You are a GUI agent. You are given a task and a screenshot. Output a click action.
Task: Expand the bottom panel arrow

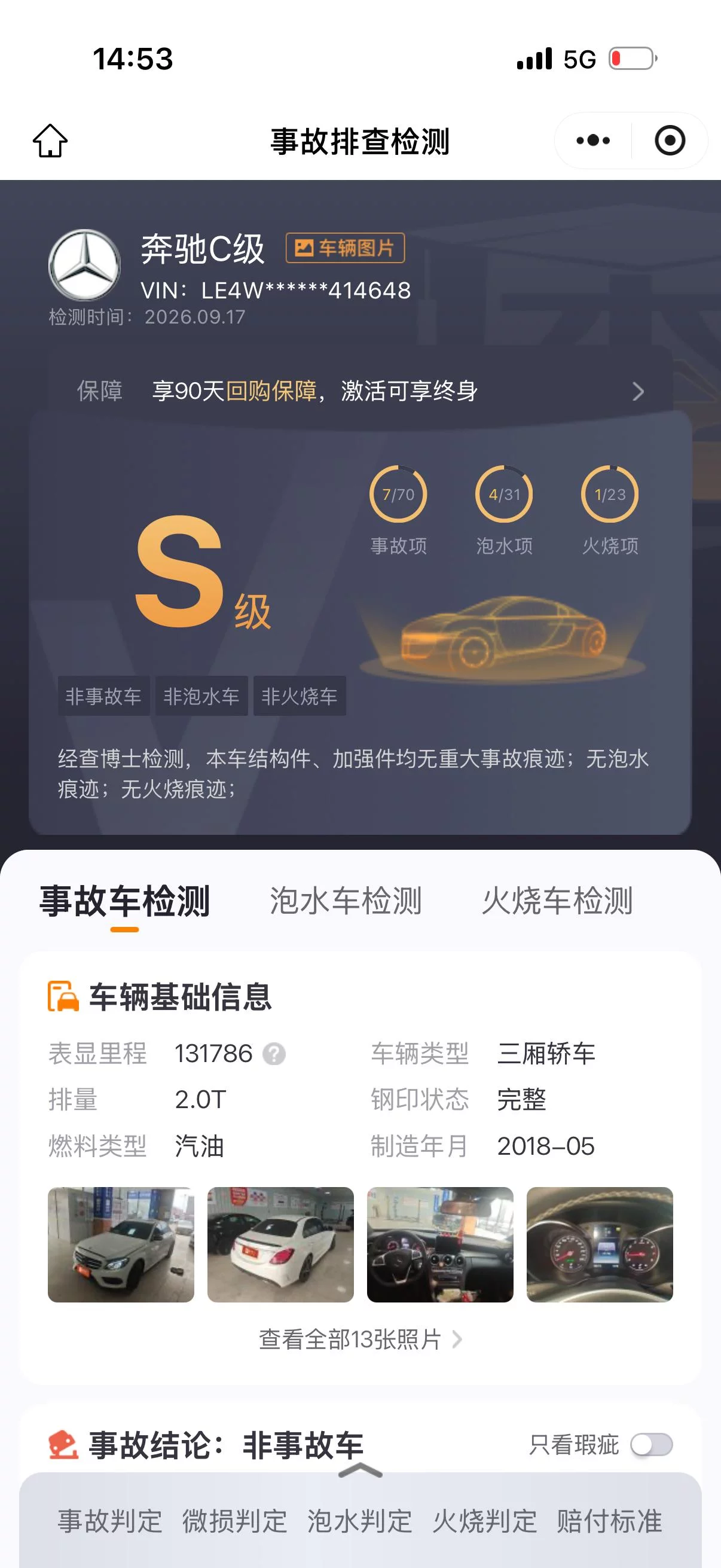360,1471
